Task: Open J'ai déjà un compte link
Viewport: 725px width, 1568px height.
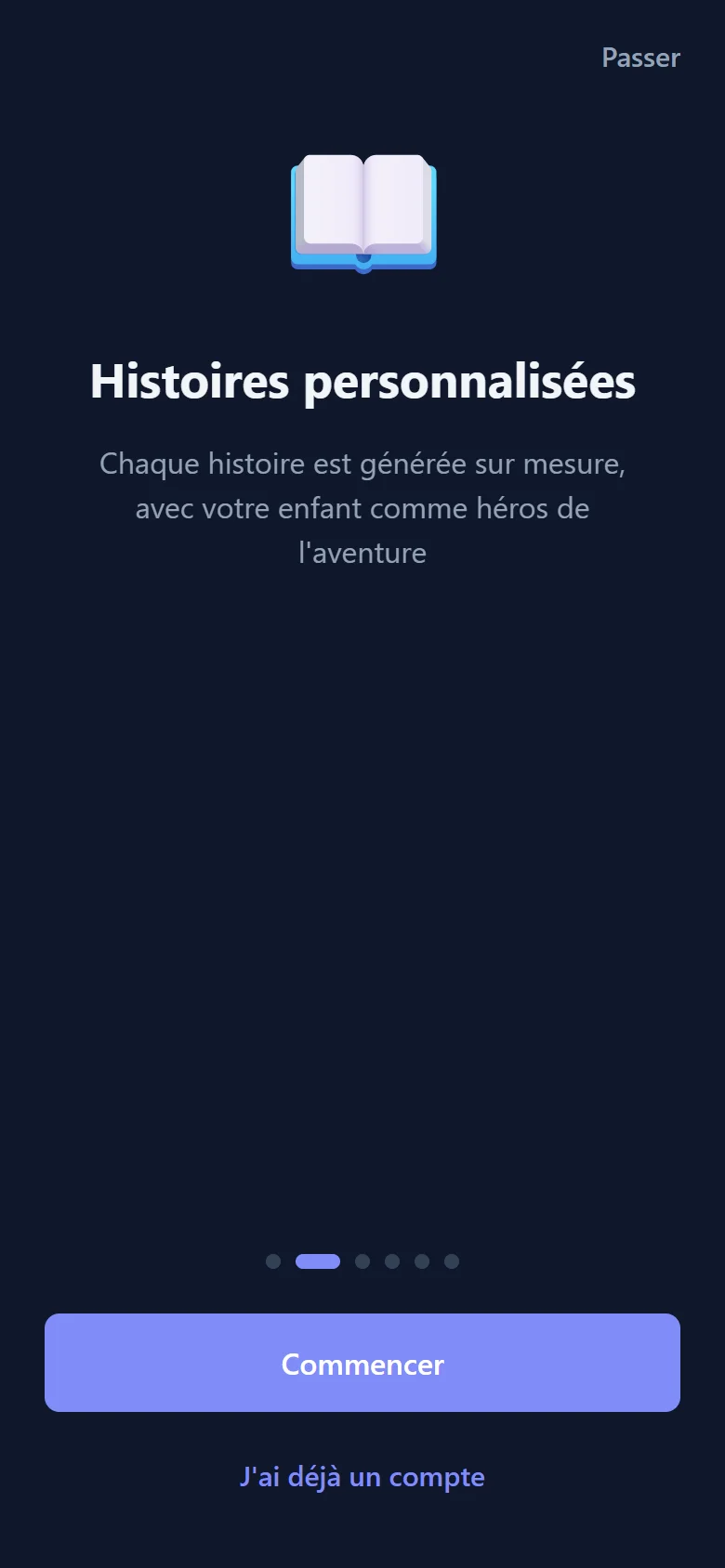Action: pos(362,1477)
